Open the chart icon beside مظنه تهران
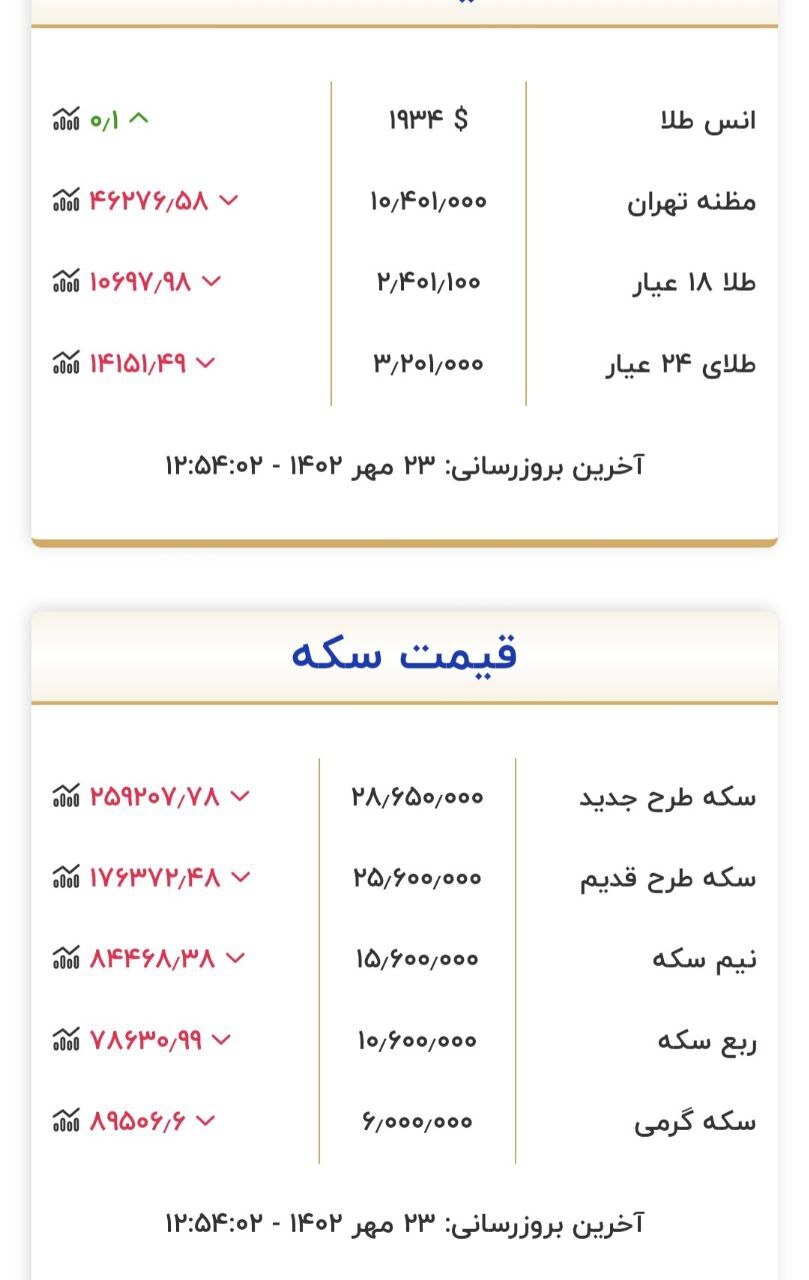The width and height of the screenshot is (809, 1280). [x=65, y=200]
